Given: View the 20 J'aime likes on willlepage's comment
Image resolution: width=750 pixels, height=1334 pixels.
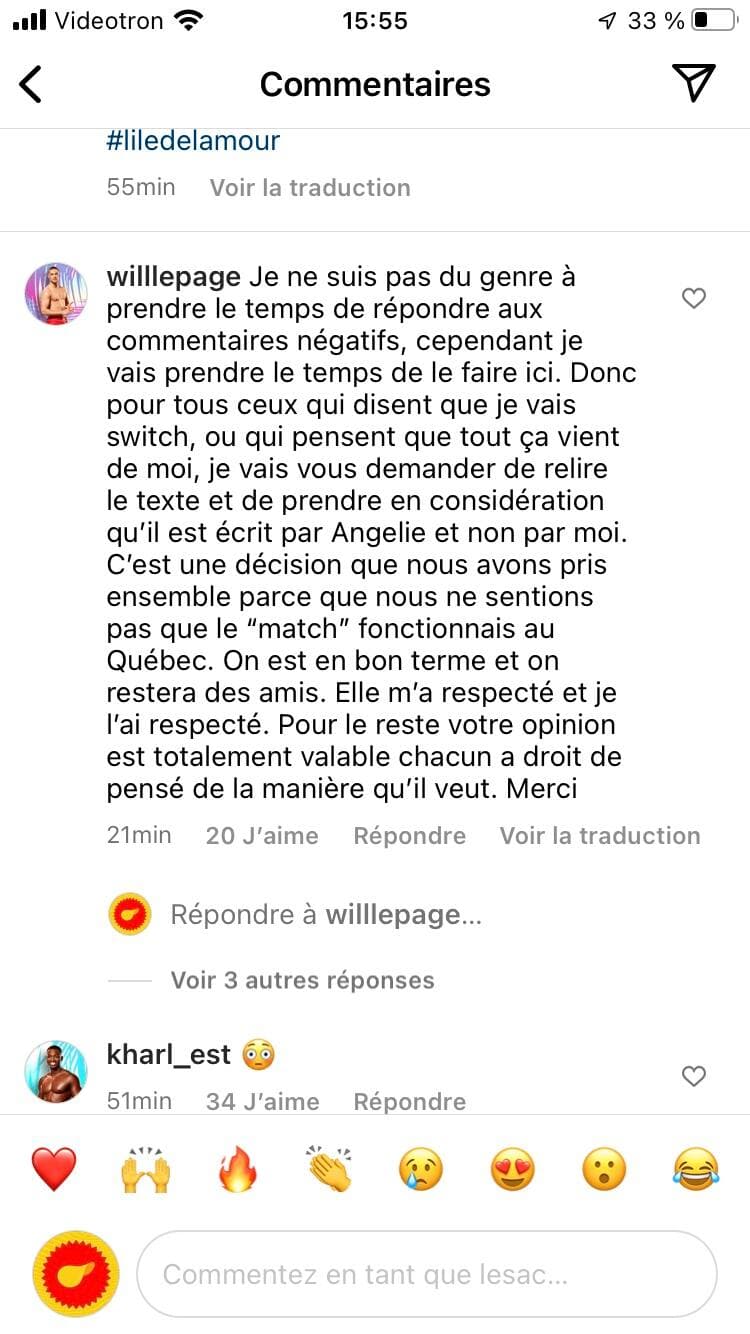Looking at the screenshot, I should (262, 836).
